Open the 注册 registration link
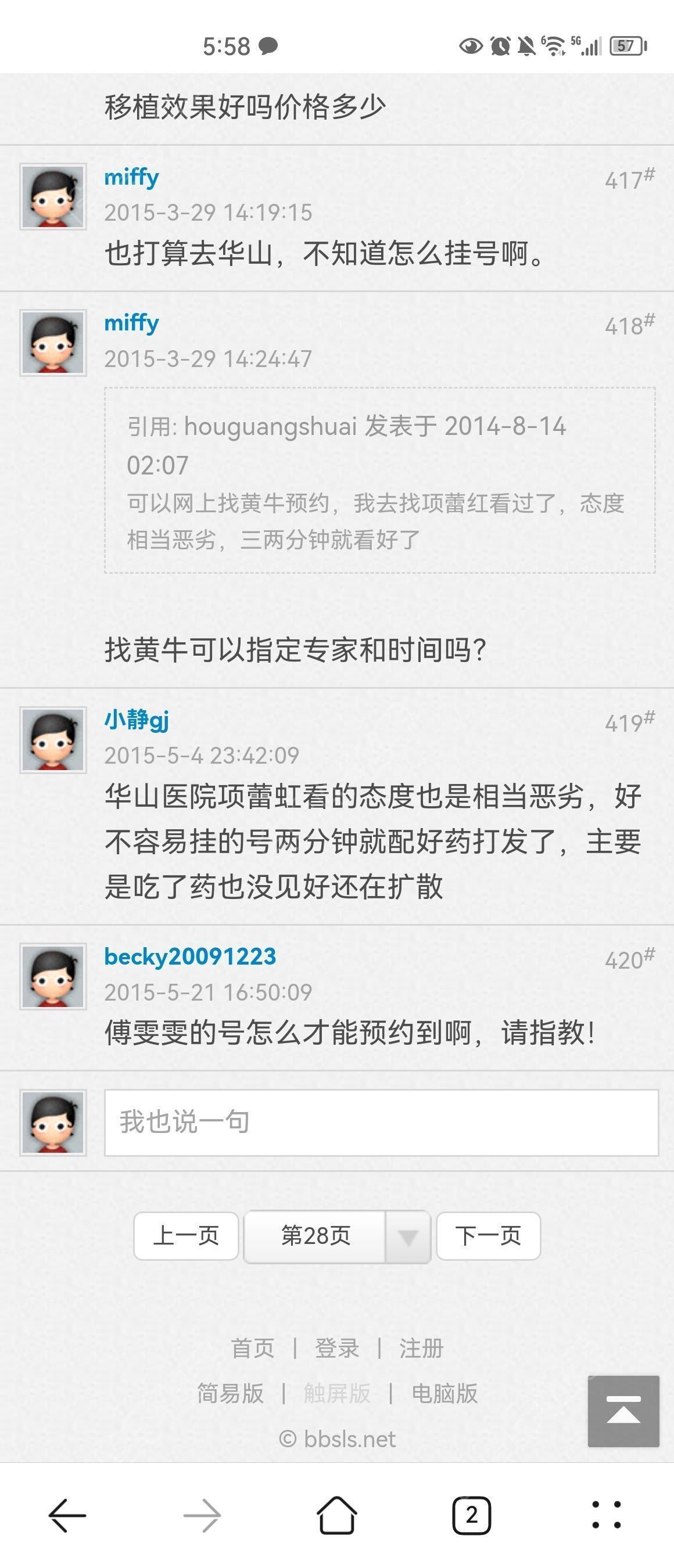674x1568 pixels. point(421,1348)
